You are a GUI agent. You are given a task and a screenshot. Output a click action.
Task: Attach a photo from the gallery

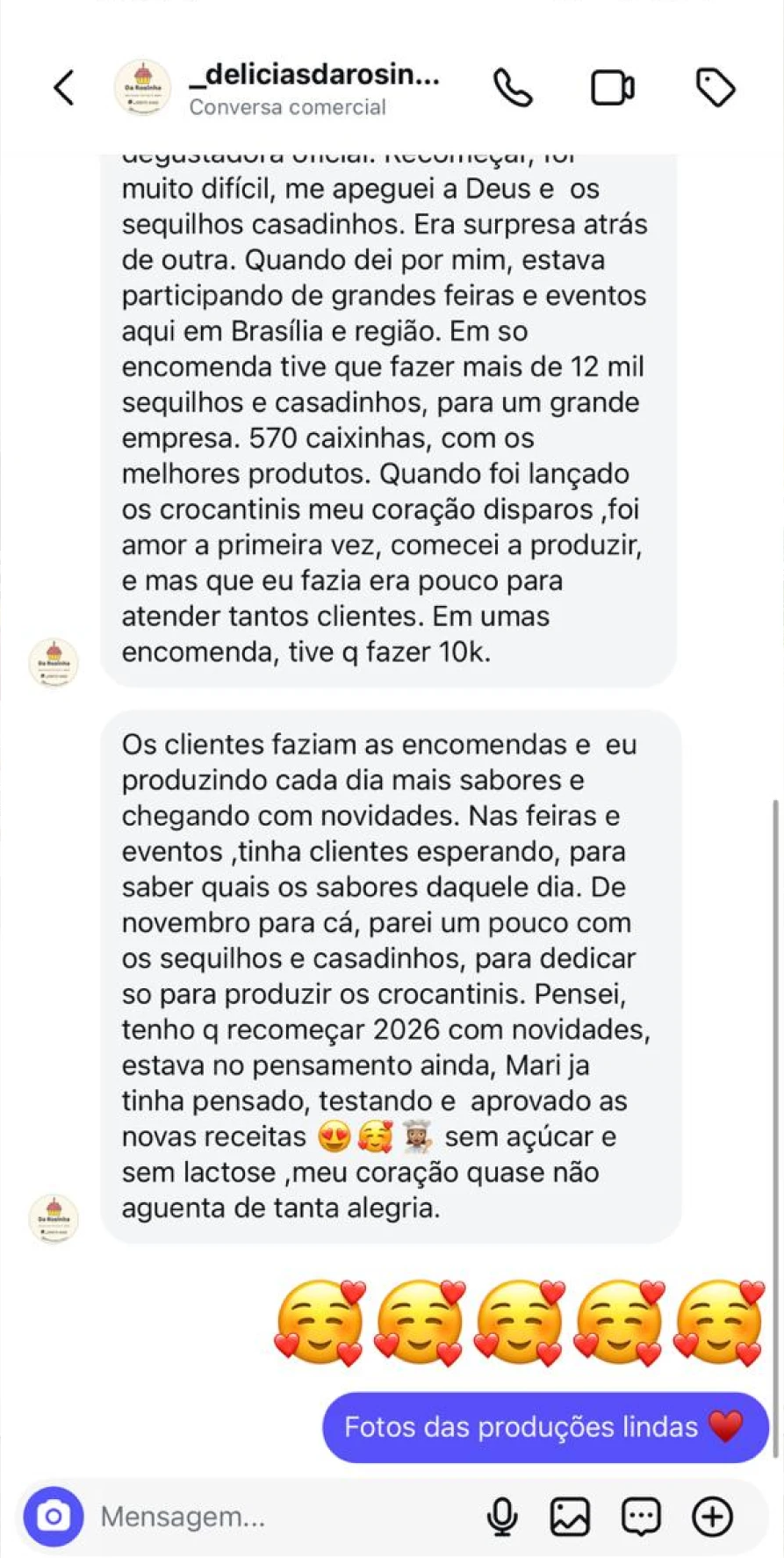click(570, 1516)
